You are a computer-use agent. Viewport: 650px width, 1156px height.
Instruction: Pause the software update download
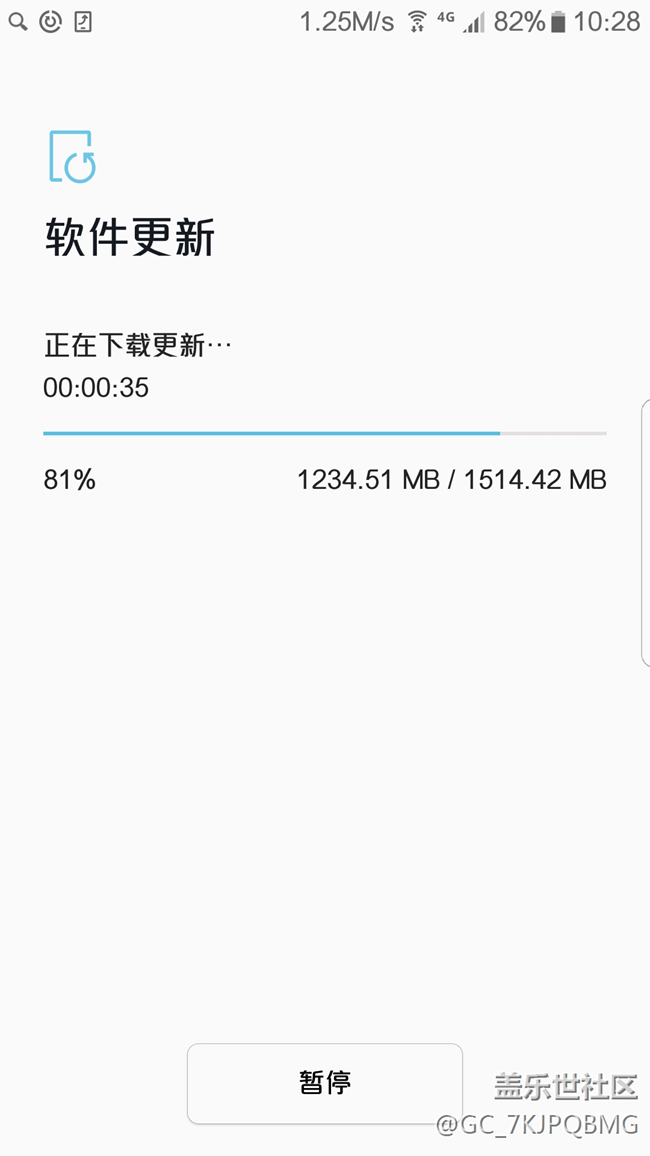[x=325, y=1083]
